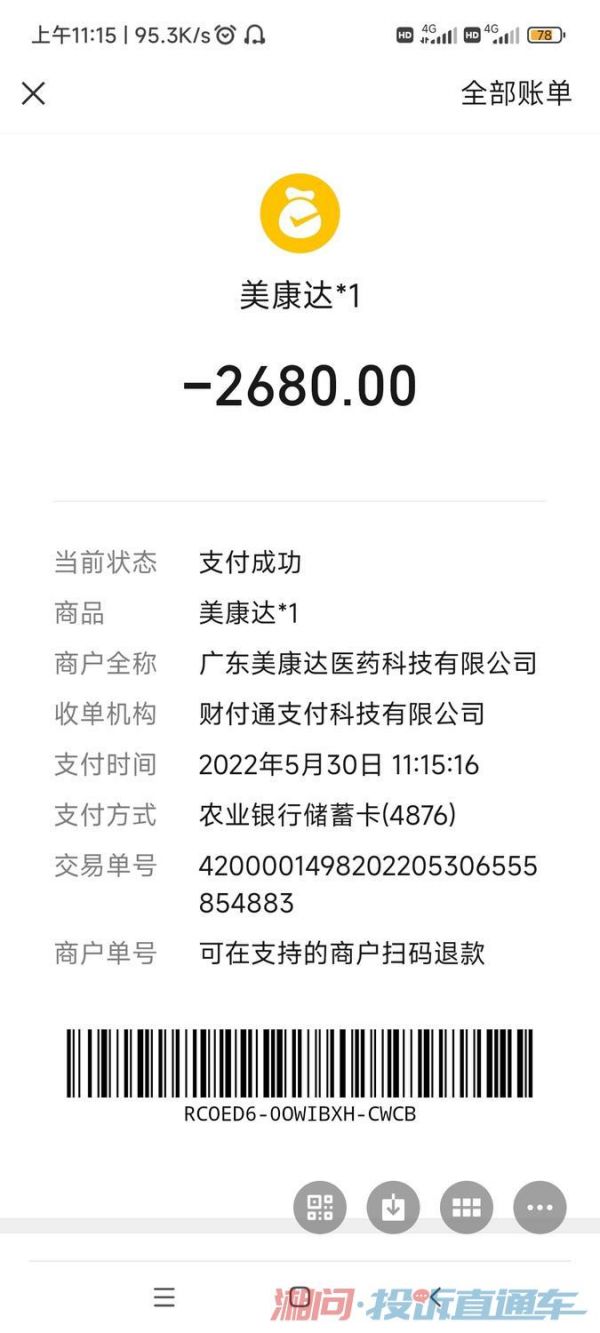Screen dimensions: 600x1333
Task: Open the grid view icon
Action: (466, 1207)
